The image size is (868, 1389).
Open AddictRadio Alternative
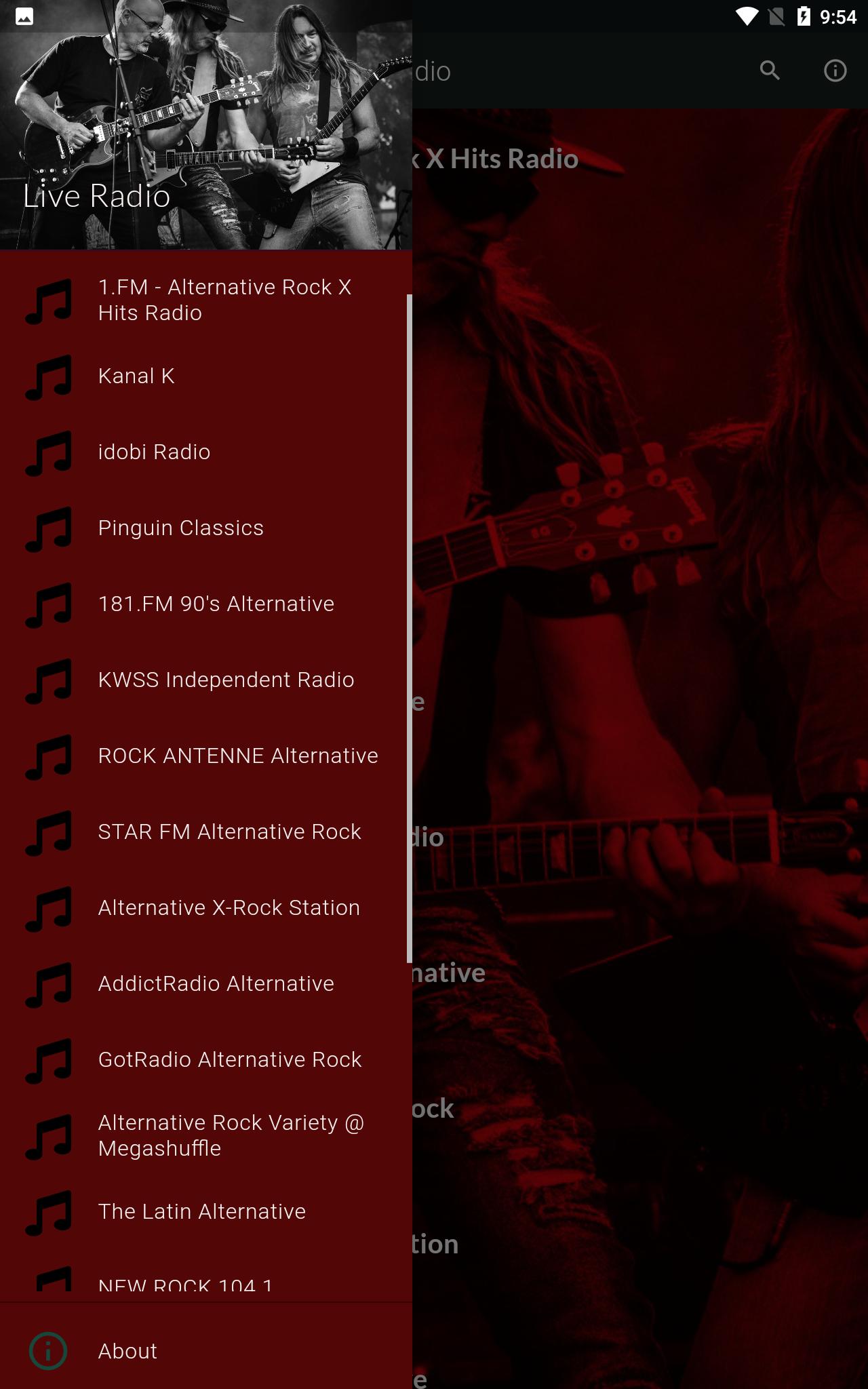(x=206, y=983)
